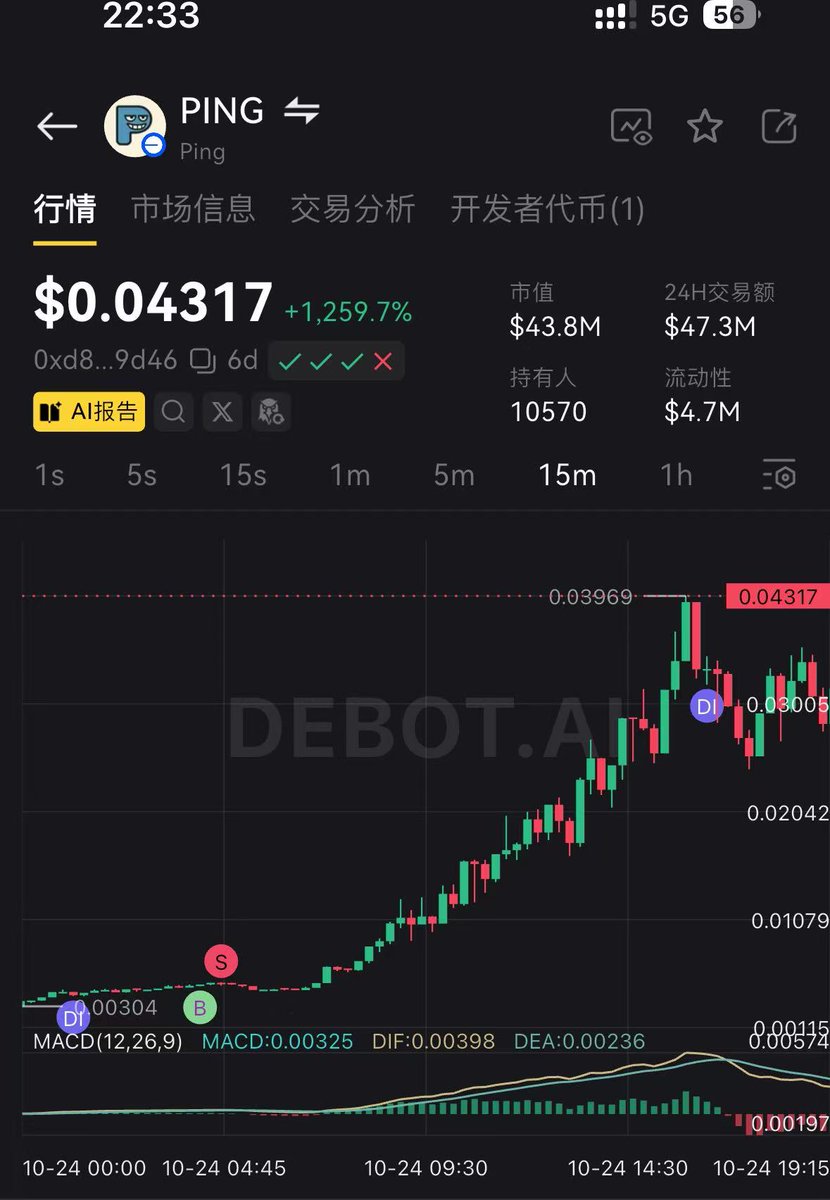Go back using the arrow
830x1200 pixels.
(57, 126)
